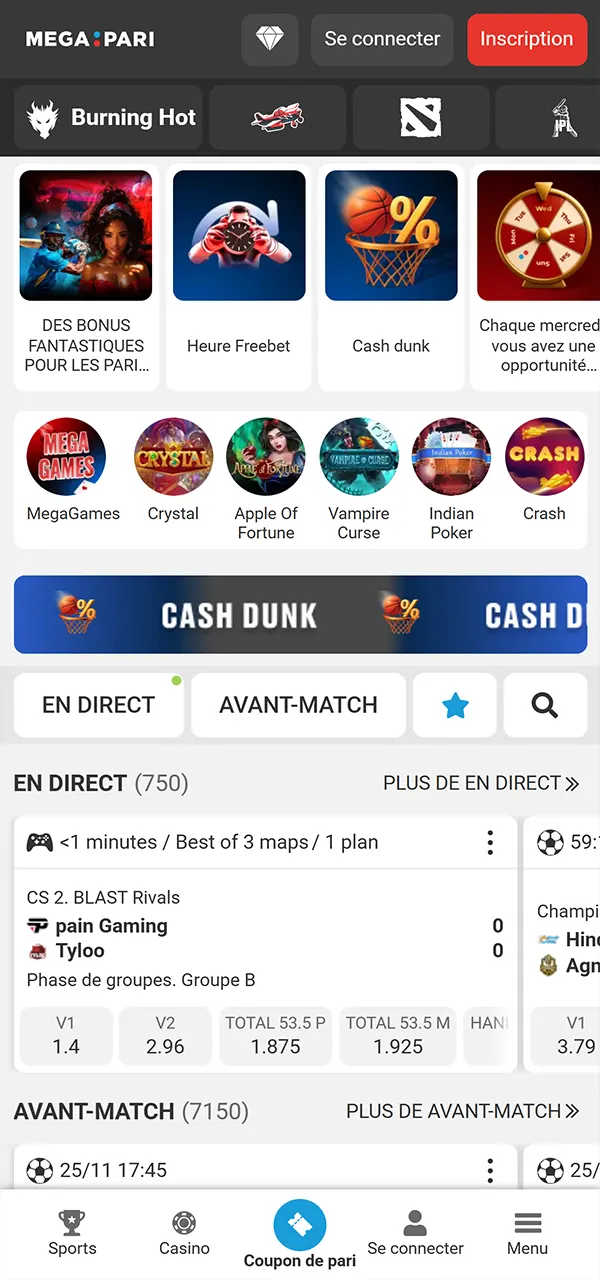Go to the Casino tab
Viewport: 600px width, 1280px height.
184,1234
